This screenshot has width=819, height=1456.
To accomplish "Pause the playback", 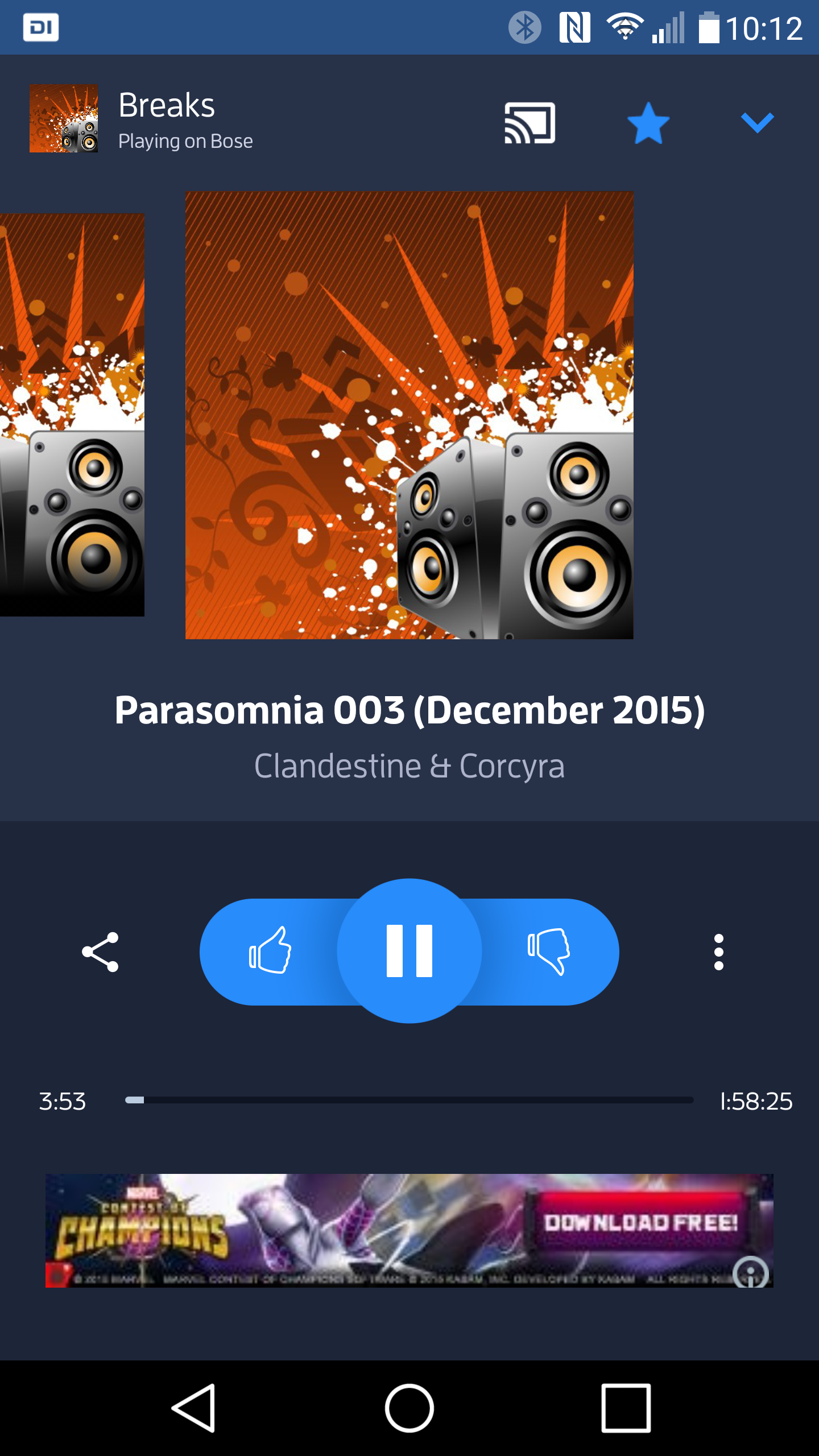I will tap(409, 951).
